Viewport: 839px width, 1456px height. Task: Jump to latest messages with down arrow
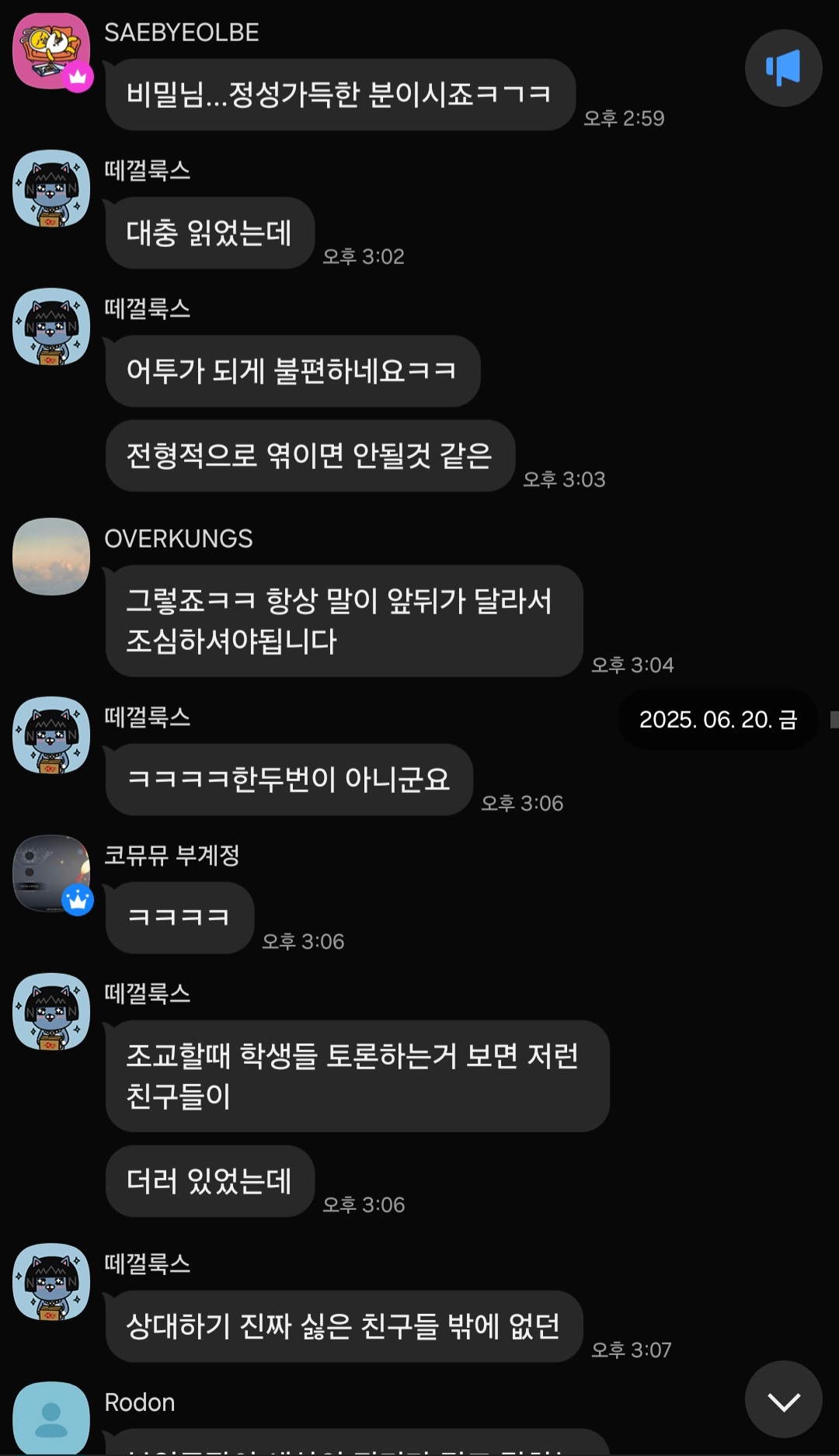[783, 1400]
